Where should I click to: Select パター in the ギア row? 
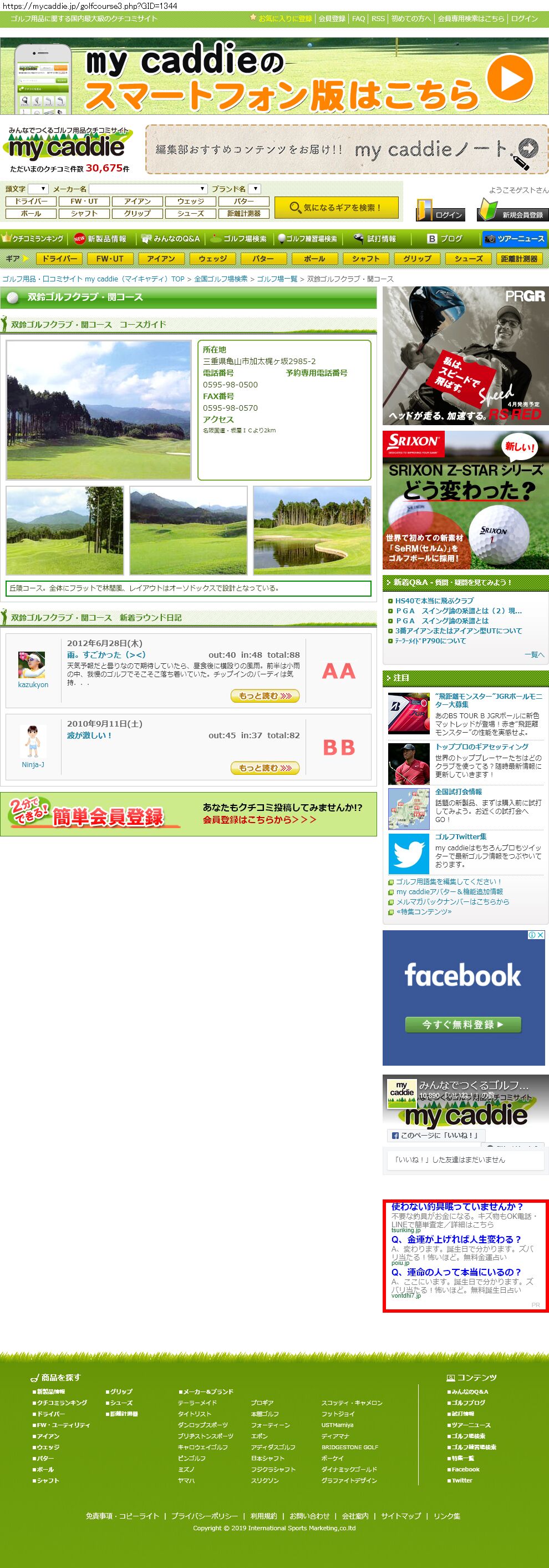point(263,259)
